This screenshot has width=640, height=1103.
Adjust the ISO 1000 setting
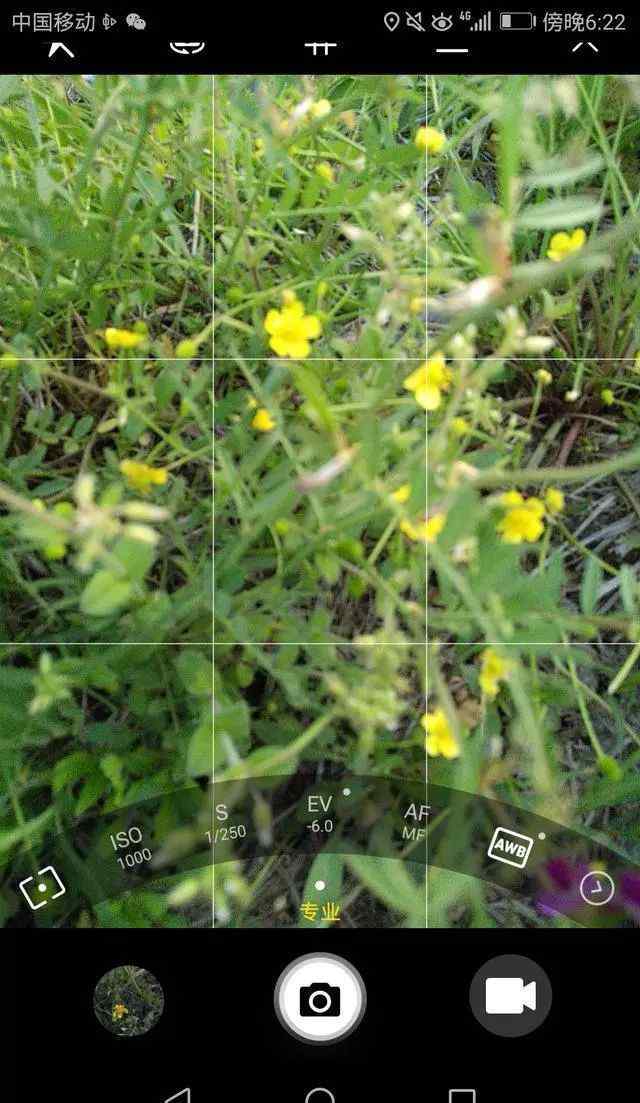pos(130,847)
